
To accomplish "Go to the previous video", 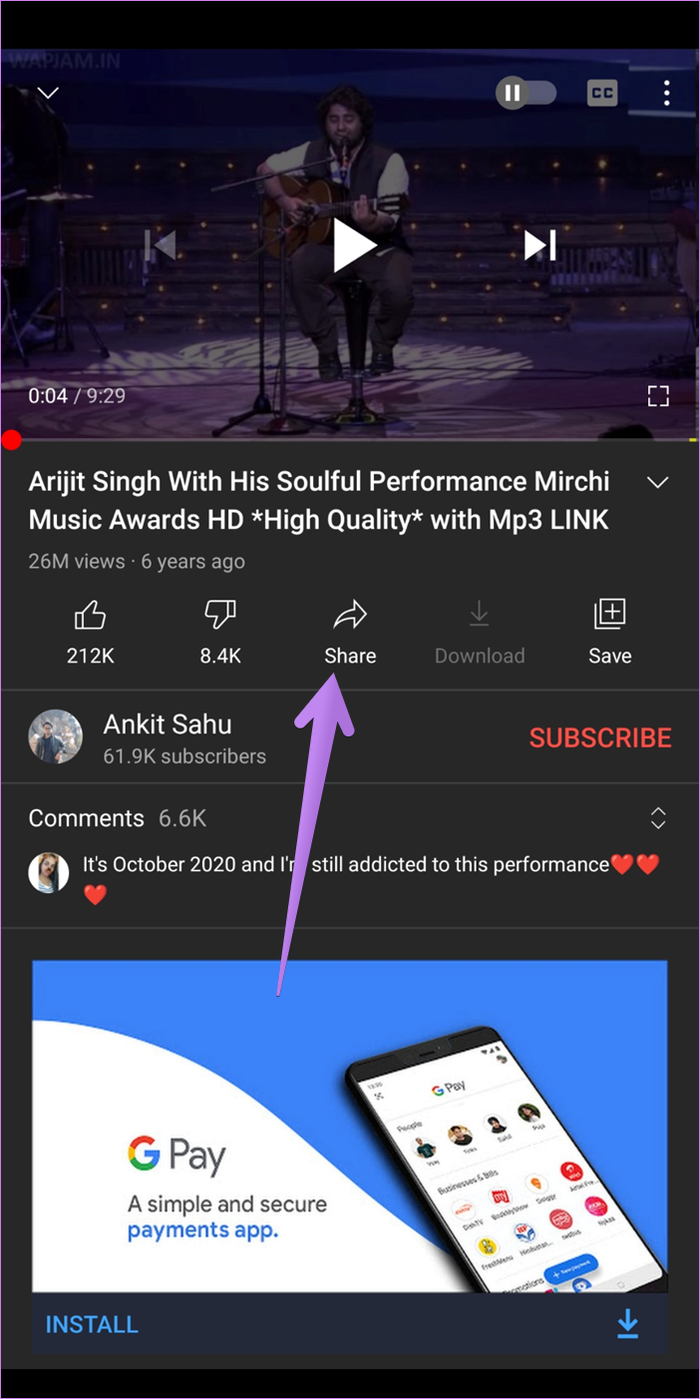I will 161,246.
